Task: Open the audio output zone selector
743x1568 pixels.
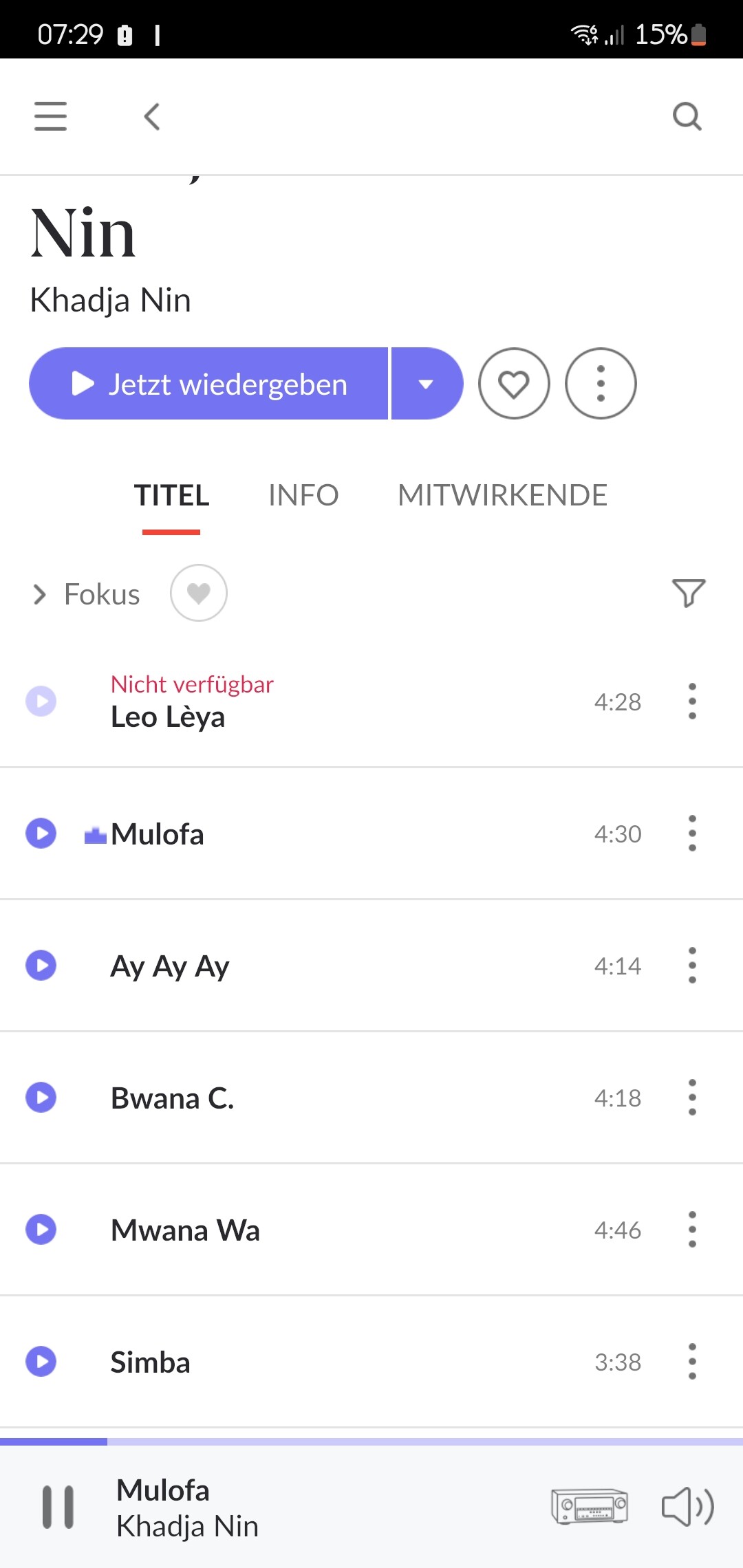Action: [x=590, y=1507]
